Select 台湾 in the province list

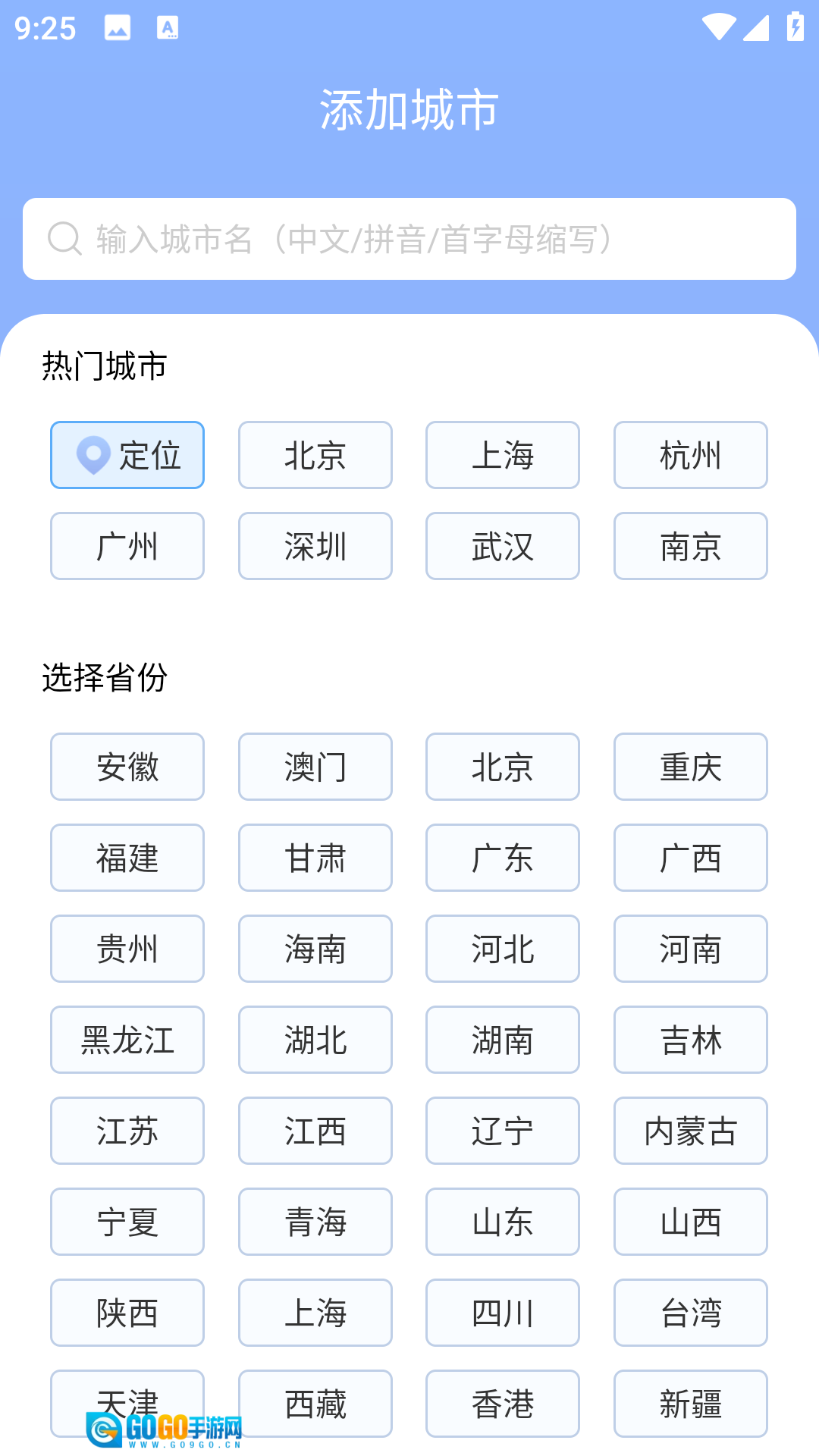(690, 1313)
